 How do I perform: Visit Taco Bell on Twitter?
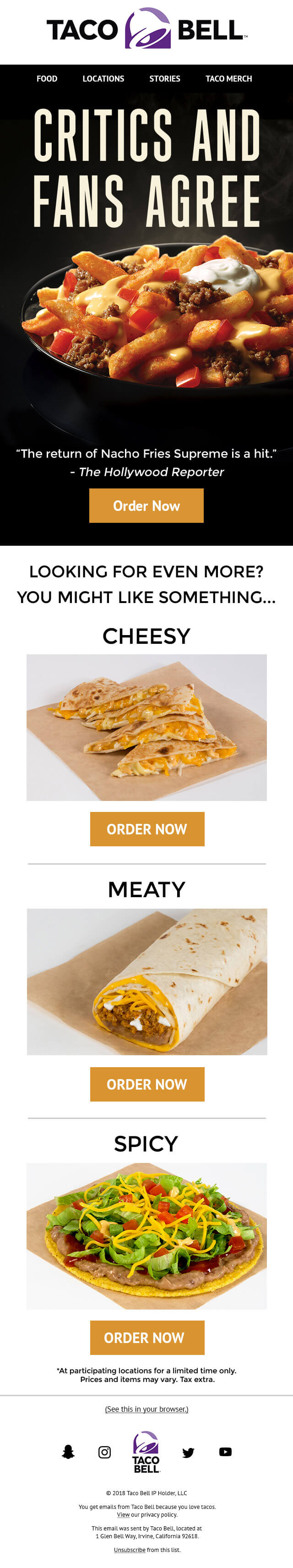point(189,1453)
